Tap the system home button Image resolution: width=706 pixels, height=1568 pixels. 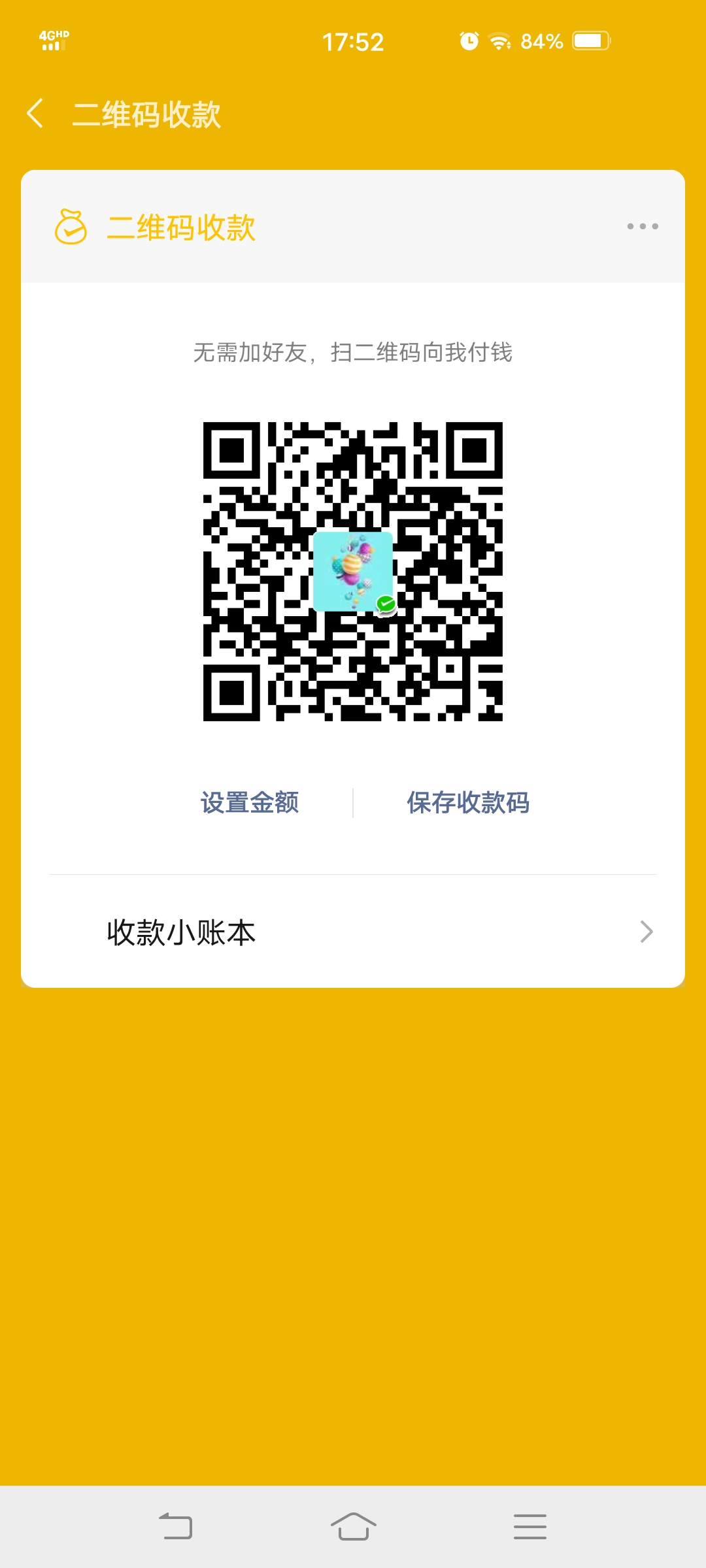tap(353, 1526)
